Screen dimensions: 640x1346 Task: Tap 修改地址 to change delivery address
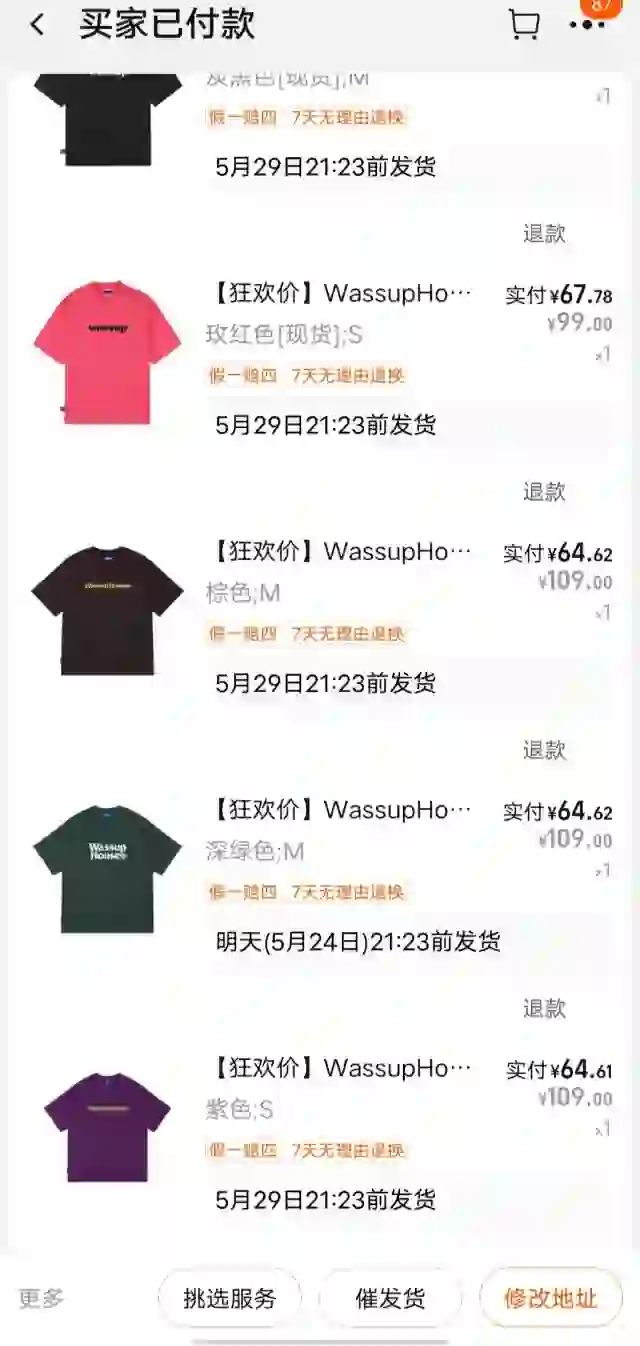tap(551, 1298)
